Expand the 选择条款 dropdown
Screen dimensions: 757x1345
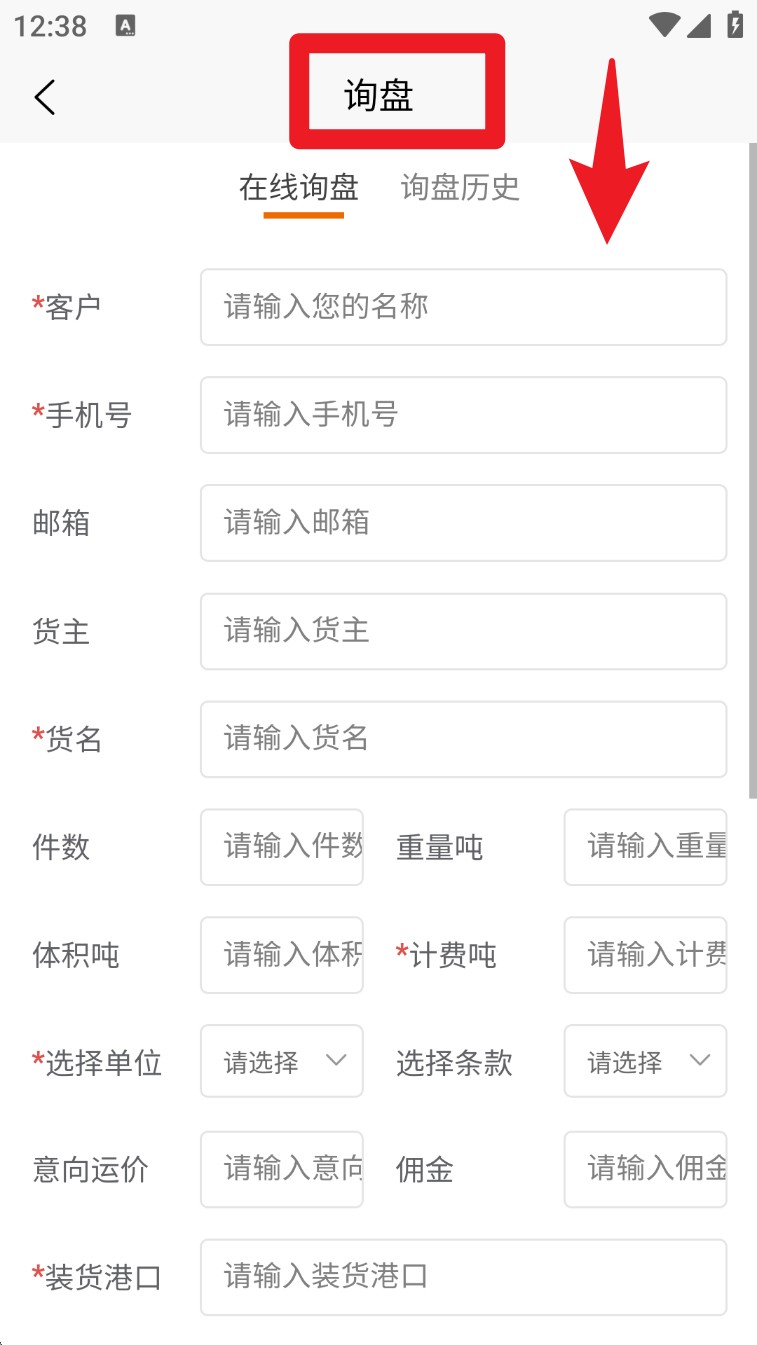tap(645, 1062)
